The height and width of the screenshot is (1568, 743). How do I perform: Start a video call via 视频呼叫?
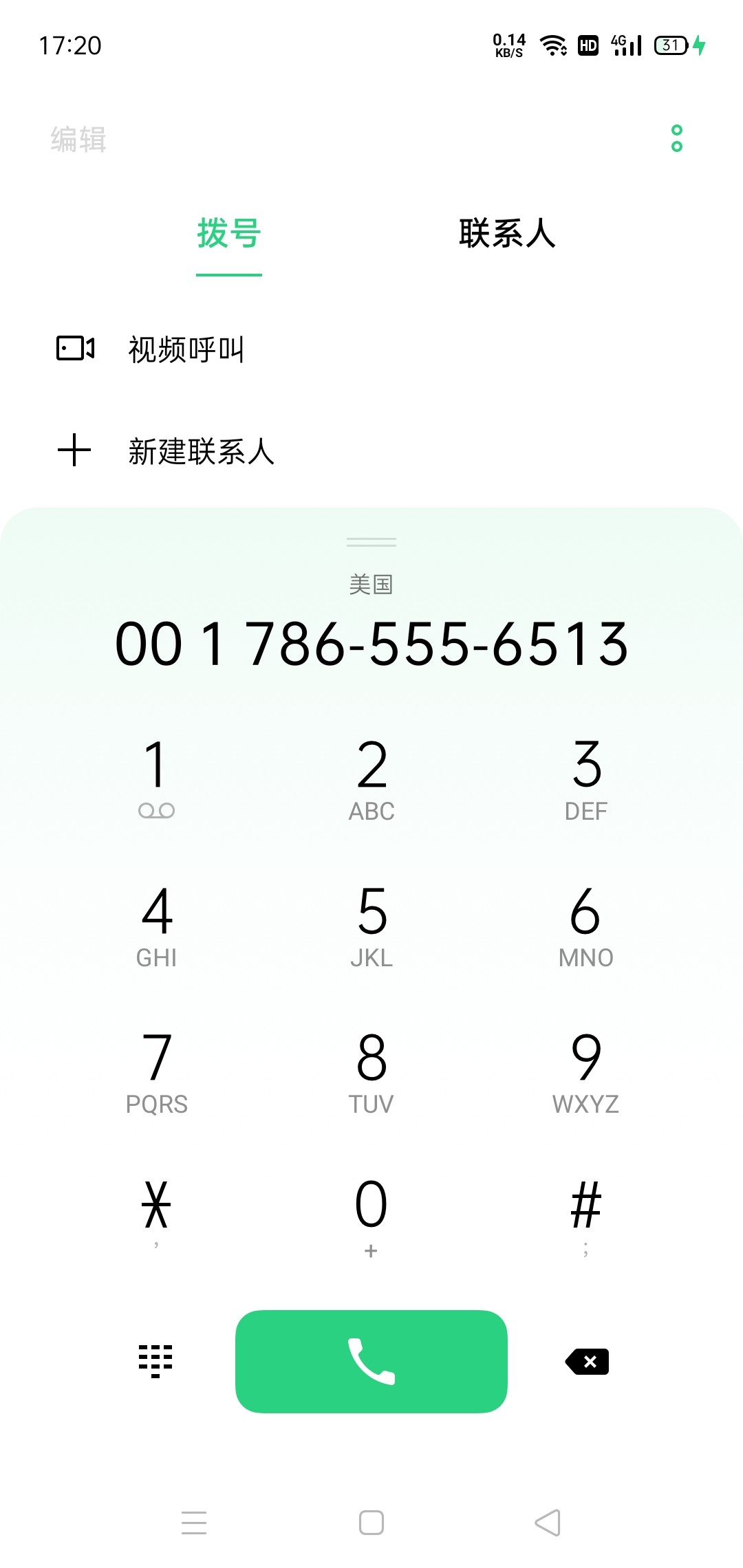186,350
